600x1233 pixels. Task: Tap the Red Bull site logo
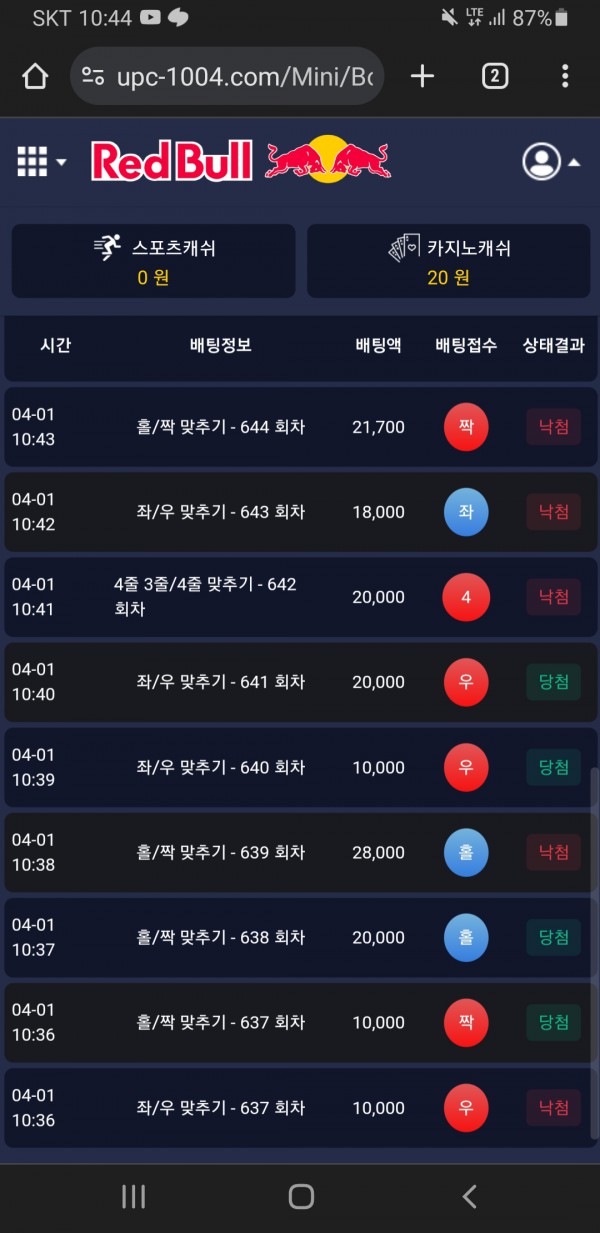click(x=240, y=161)
